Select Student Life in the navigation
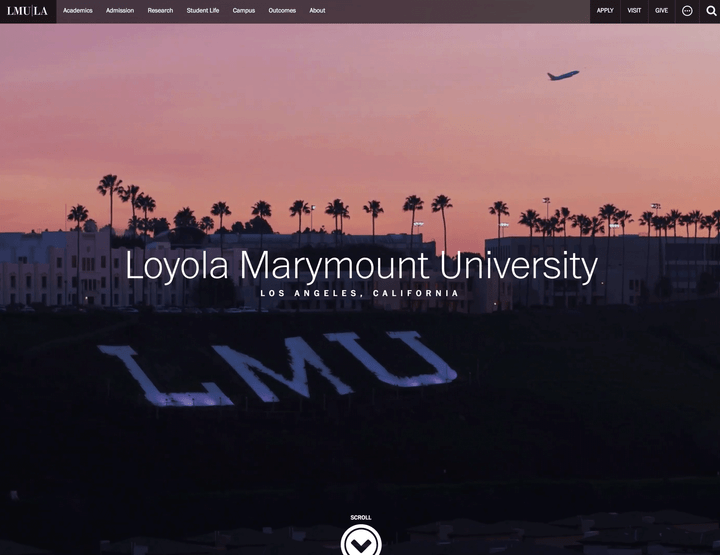Screen dimensions: 720x555 tap(203, 11)
